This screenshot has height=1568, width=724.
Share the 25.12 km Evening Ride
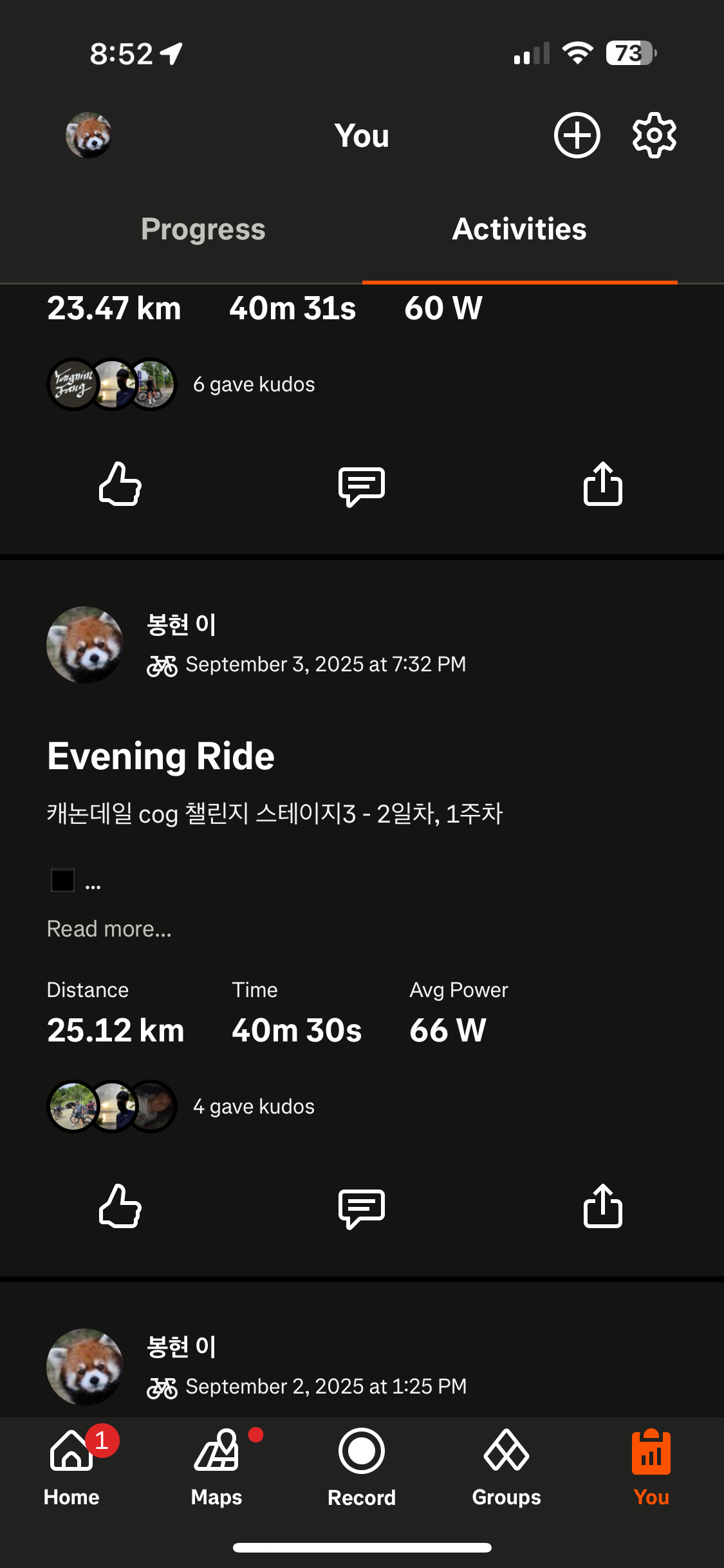click(602, 1206)
